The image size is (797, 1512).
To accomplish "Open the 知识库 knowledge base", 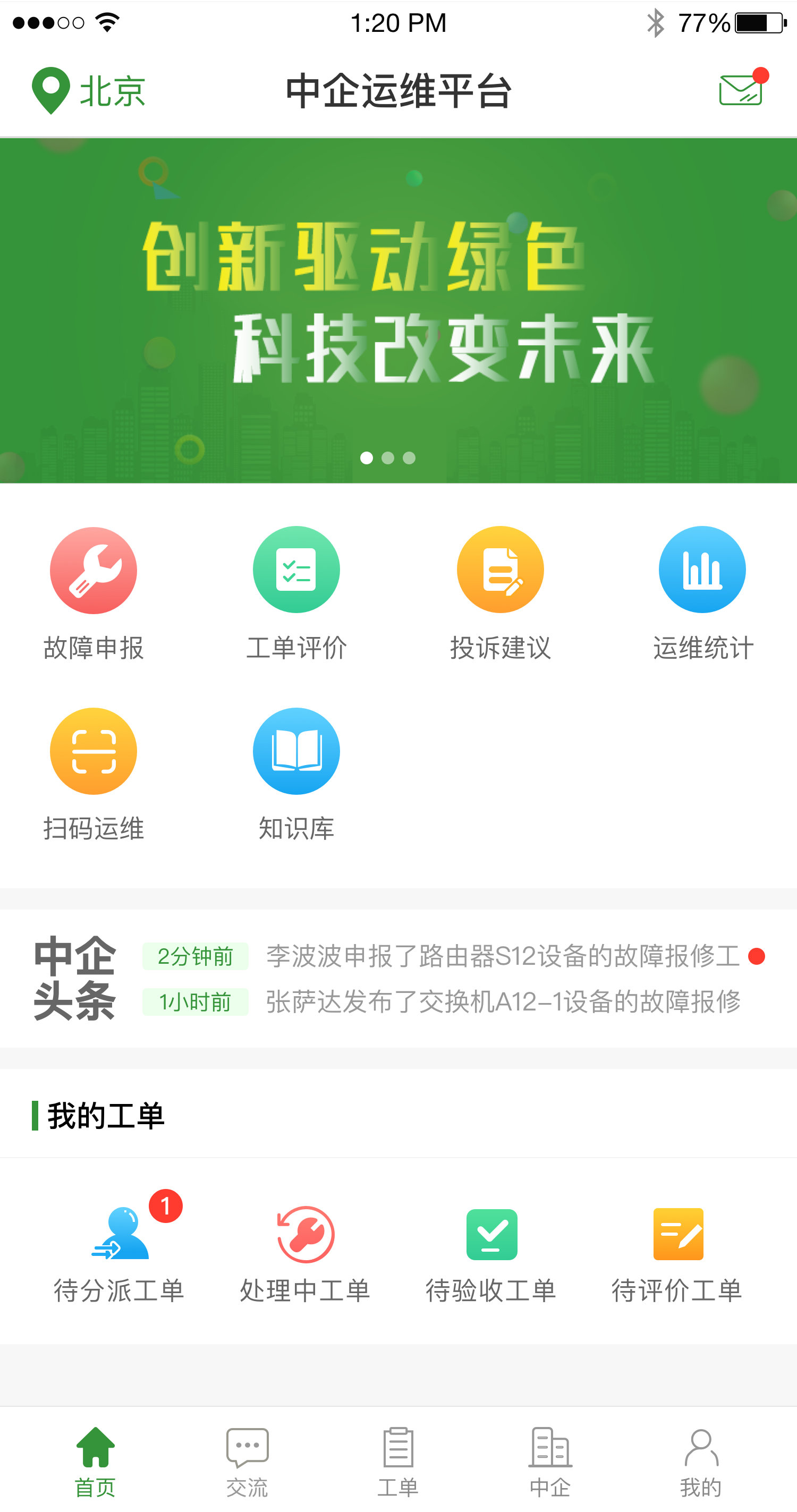I will pos(296,775).
